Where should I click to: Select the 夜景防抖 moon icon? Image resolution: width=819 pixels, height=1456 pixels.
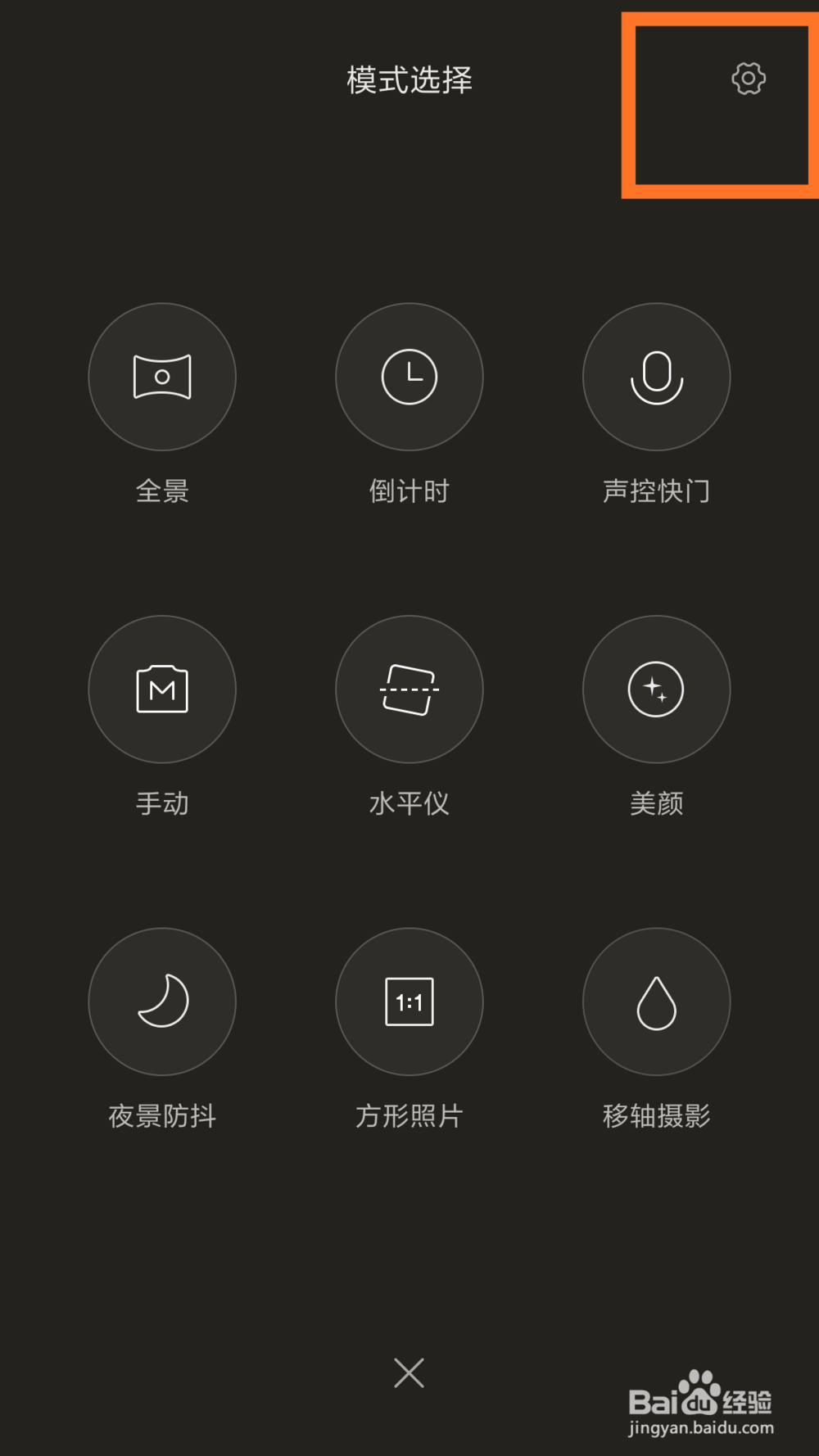point(162,1002)
